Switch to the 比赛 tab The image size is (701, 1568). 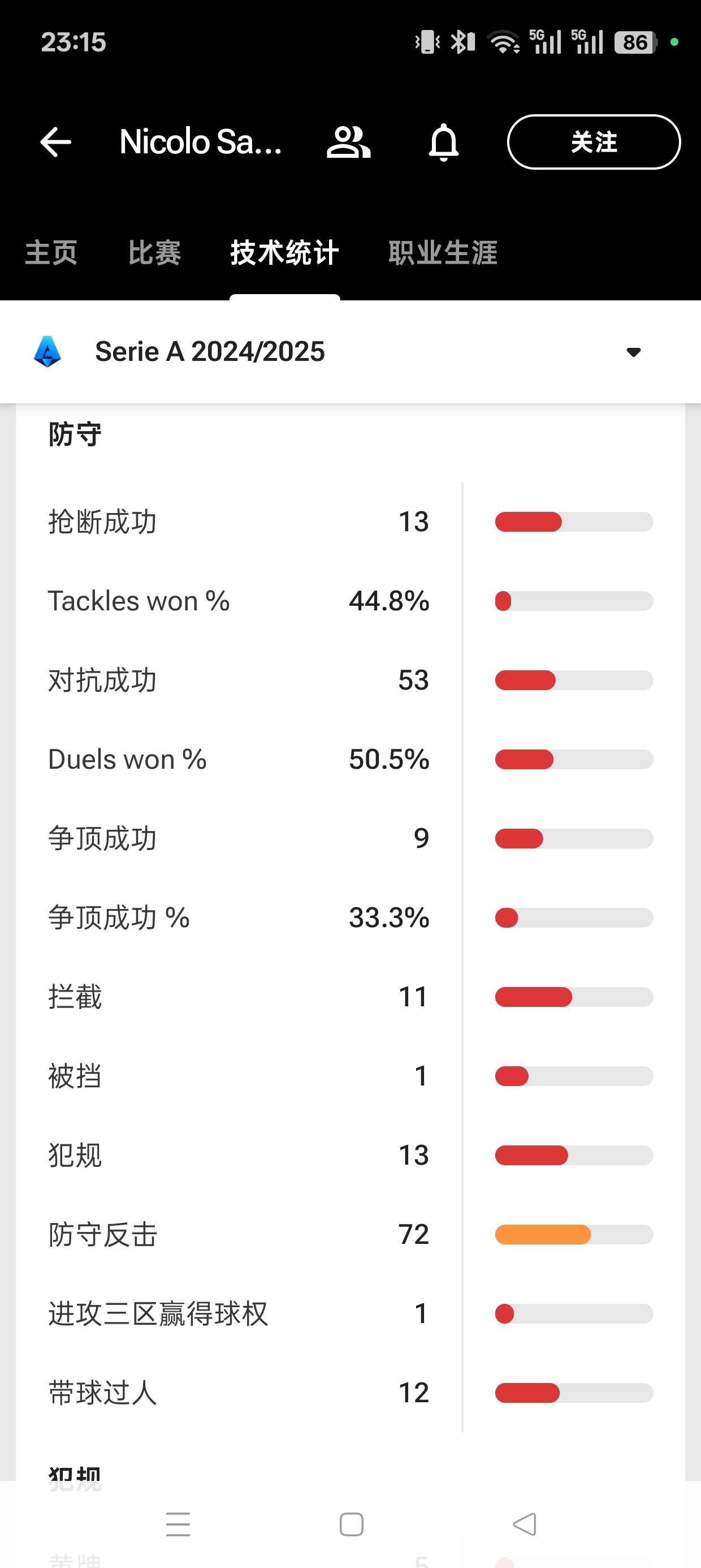154,253
